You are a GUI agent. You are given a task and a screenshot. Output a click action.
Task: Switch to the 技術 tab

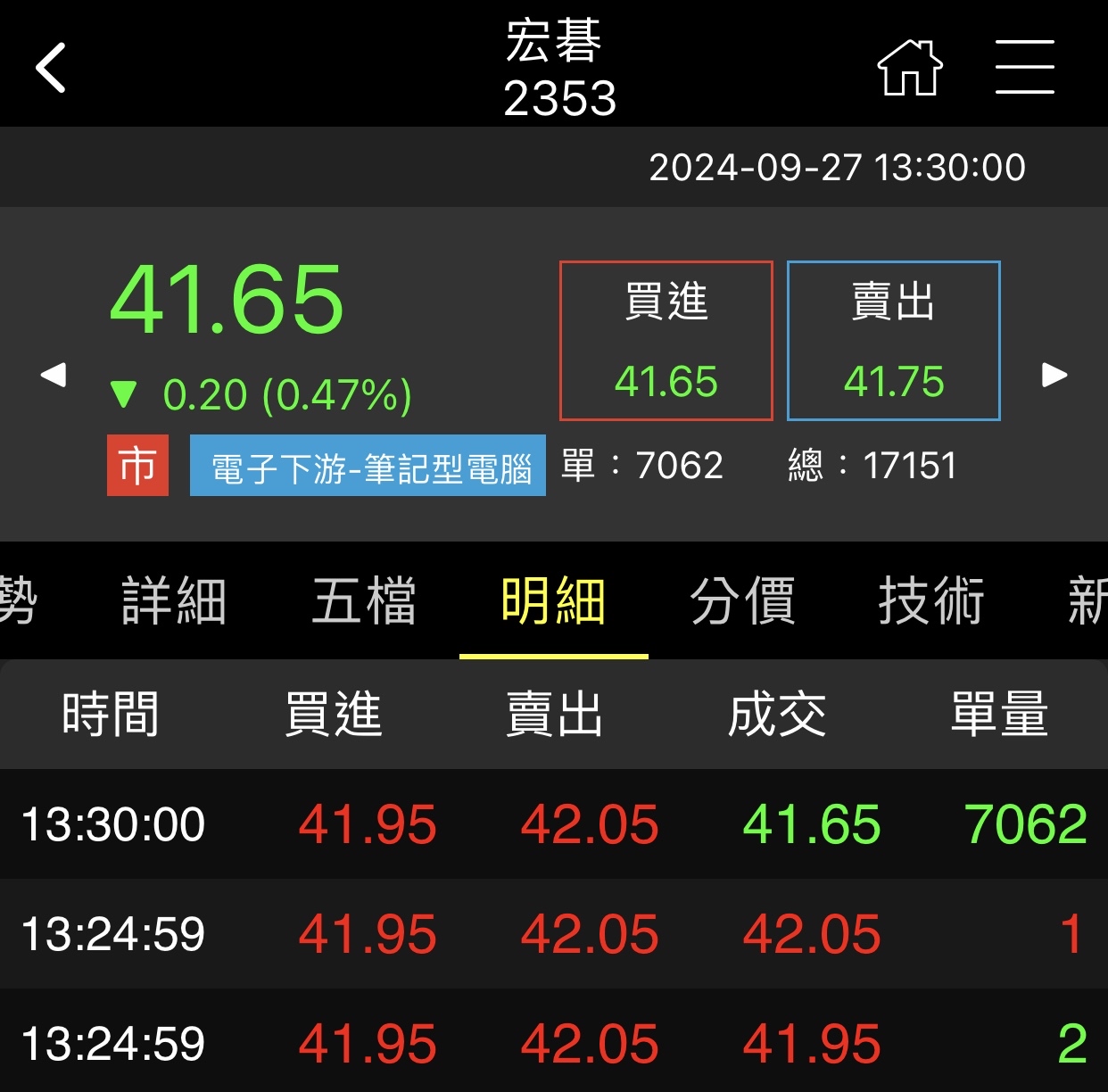coord(931,601)
